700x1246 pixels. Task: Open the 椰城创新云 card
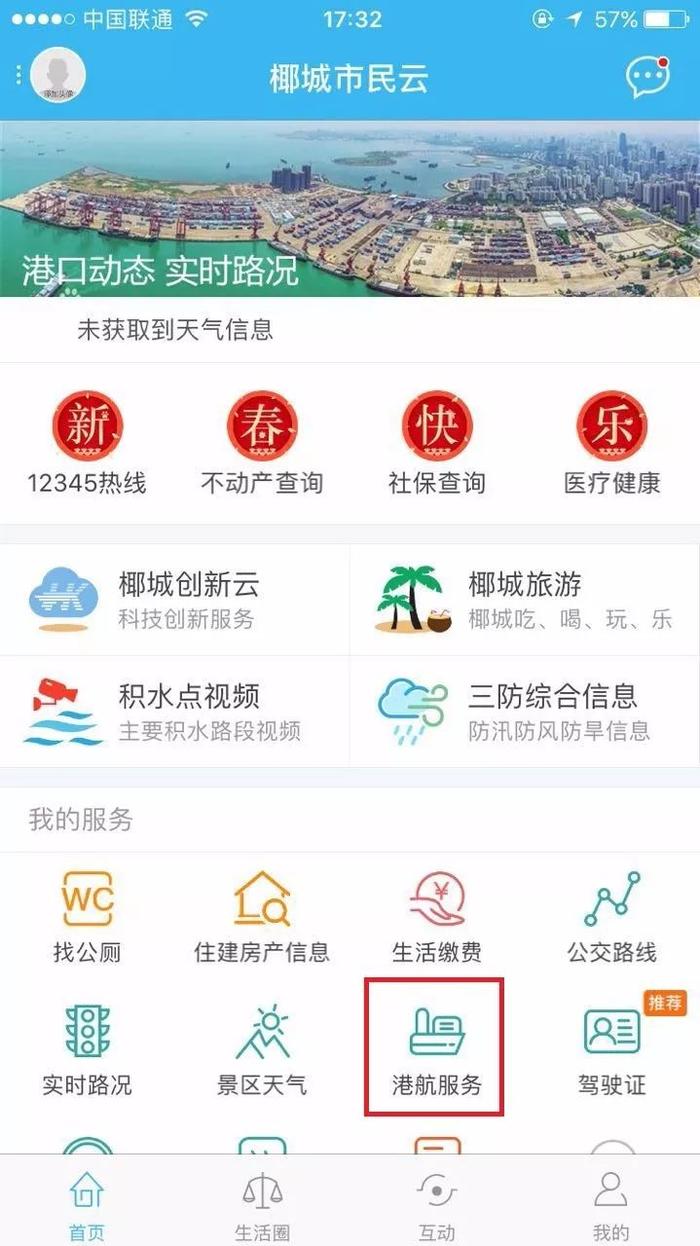click(175, 600)
